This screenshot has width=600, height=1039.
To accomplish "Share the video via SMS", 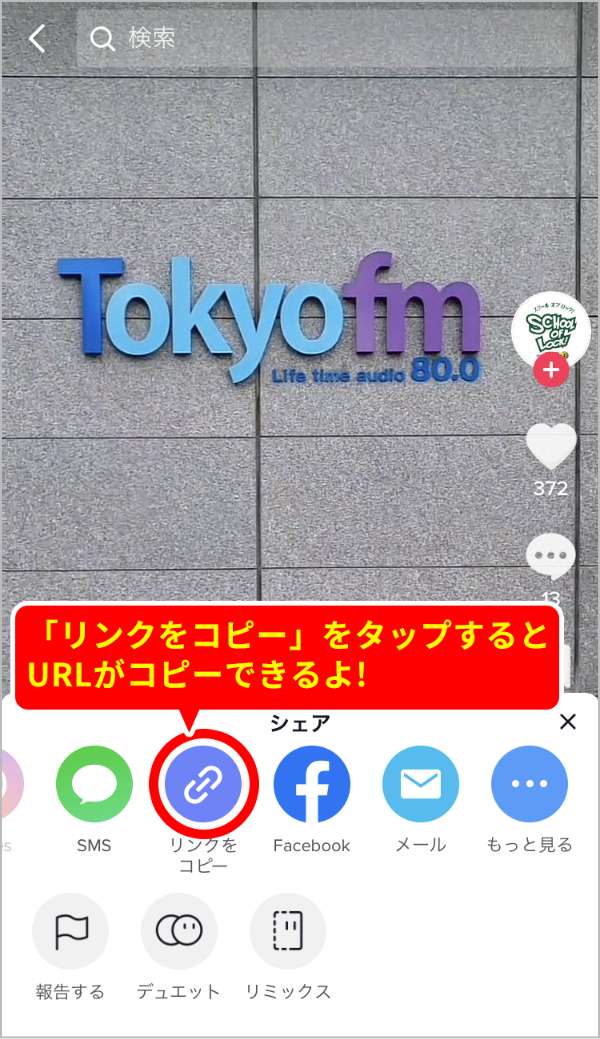I will coord(94,784).
